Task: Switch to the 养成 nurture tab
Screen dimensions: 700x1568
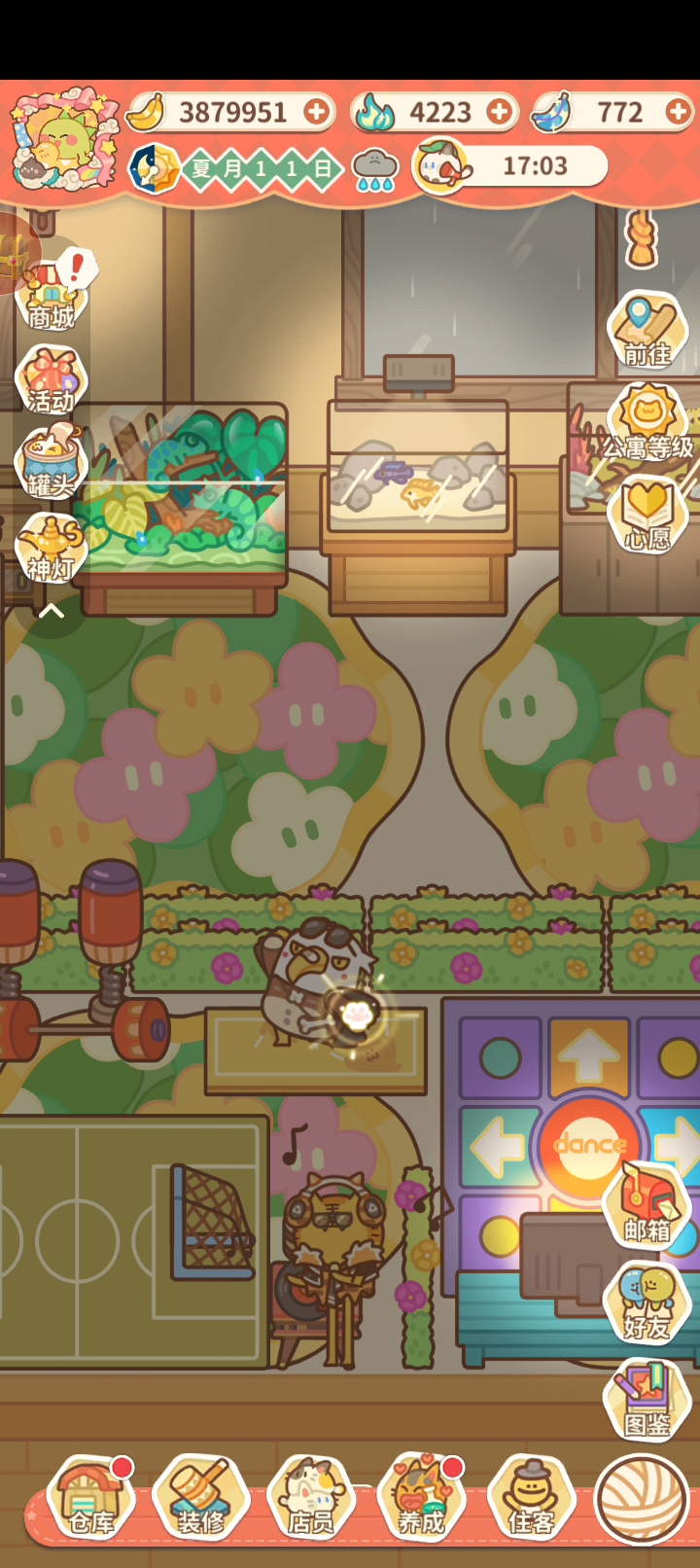Action: pos(421,1500)
